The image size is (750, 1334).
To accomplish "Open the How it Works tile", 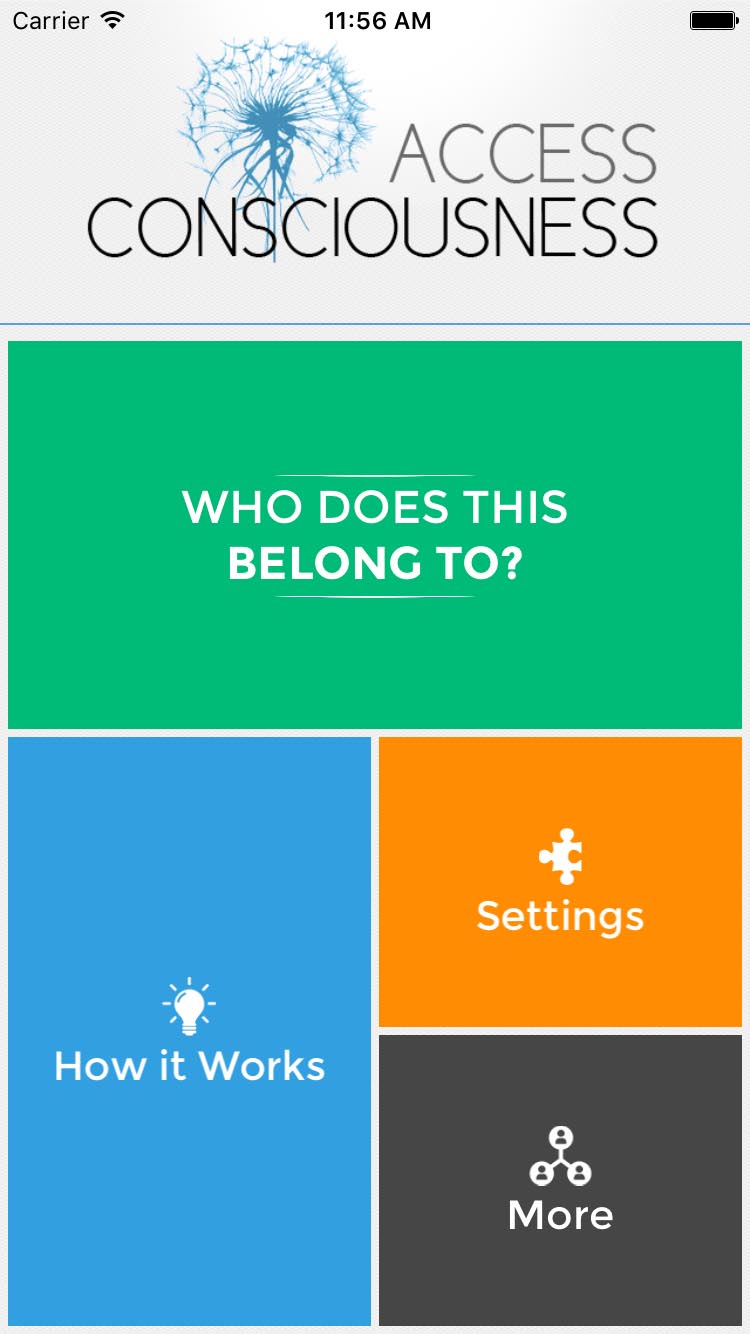I will [189, 1031].
